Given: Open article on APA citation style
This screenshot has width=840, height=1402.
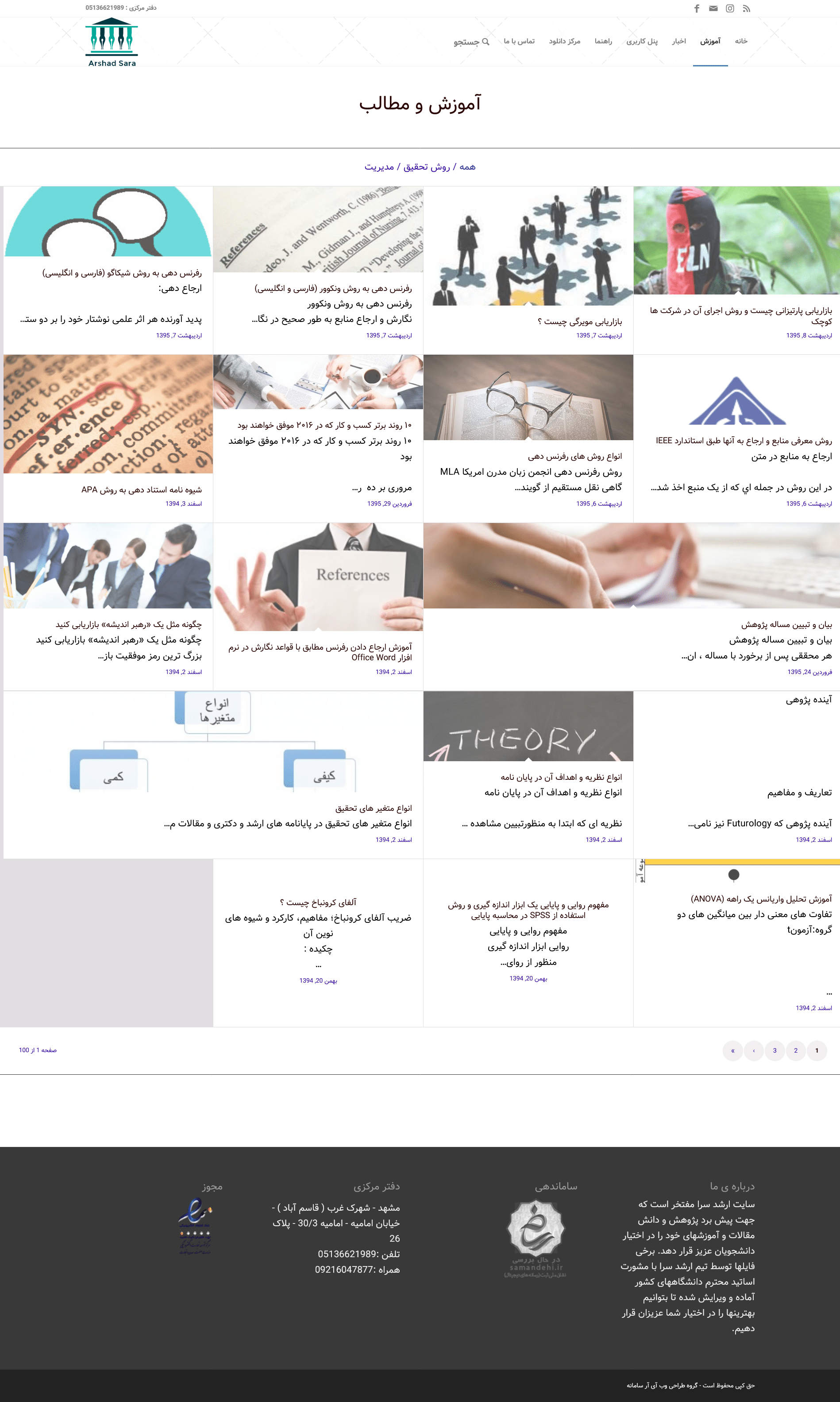Looking at the screenshot, I should pos(142,490).
